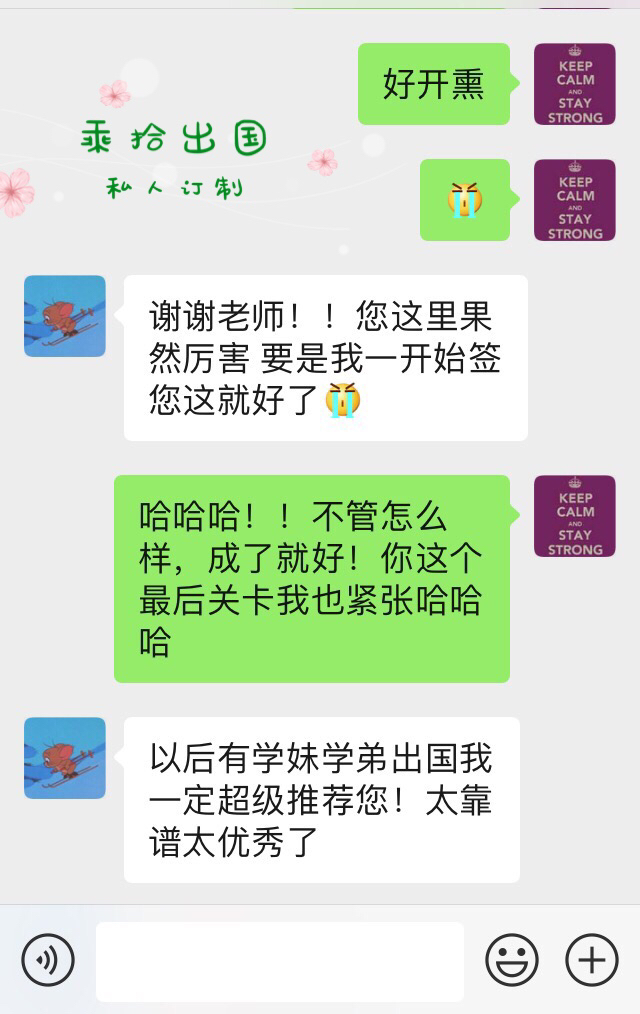Image resolution: width=640 pixels, height=1014 pixels.
Task: Open avatar beside the 哈哈哈 green message
Action: [x=574, y=516]
